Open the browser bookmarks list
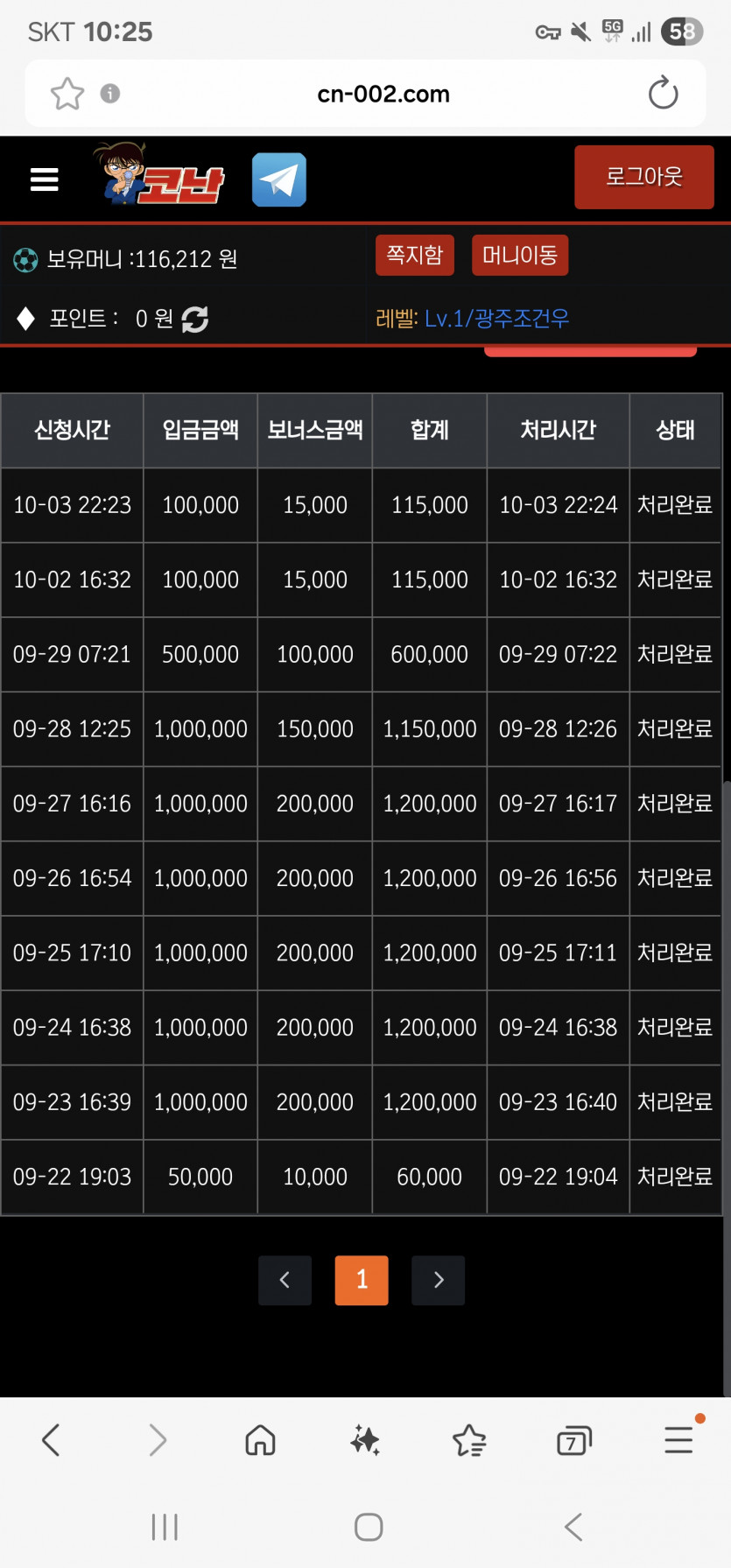 (x=469, y=1439)
